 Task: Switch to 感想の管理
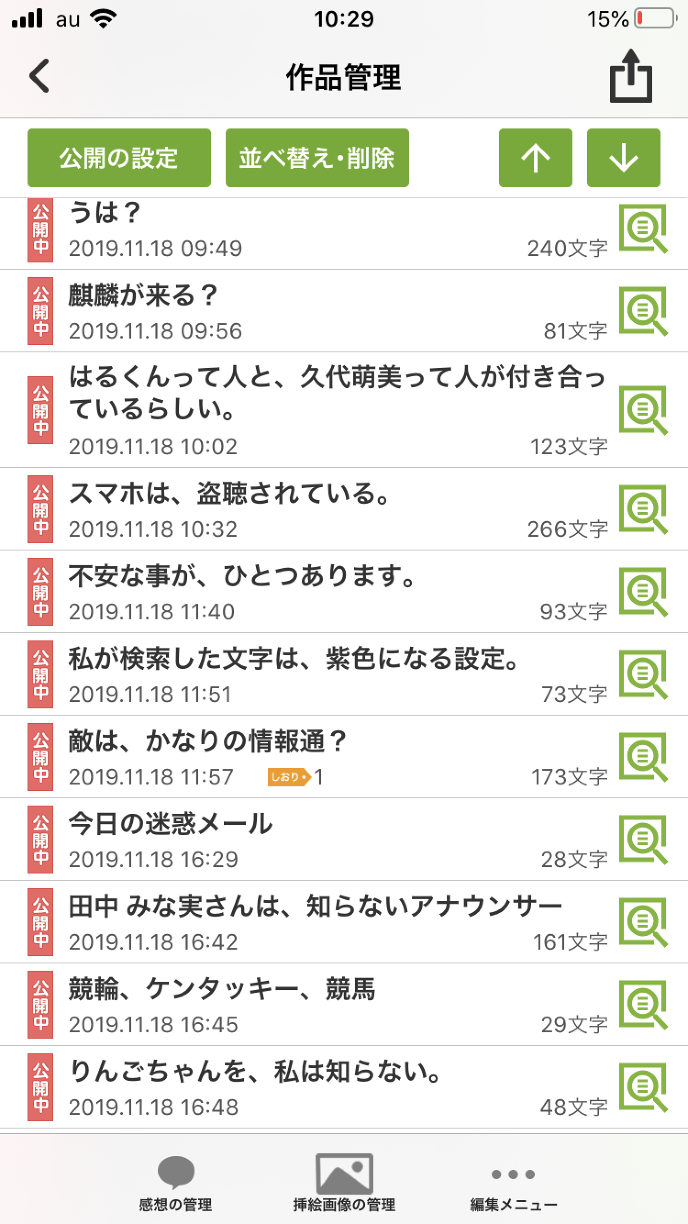[176, 1183]
